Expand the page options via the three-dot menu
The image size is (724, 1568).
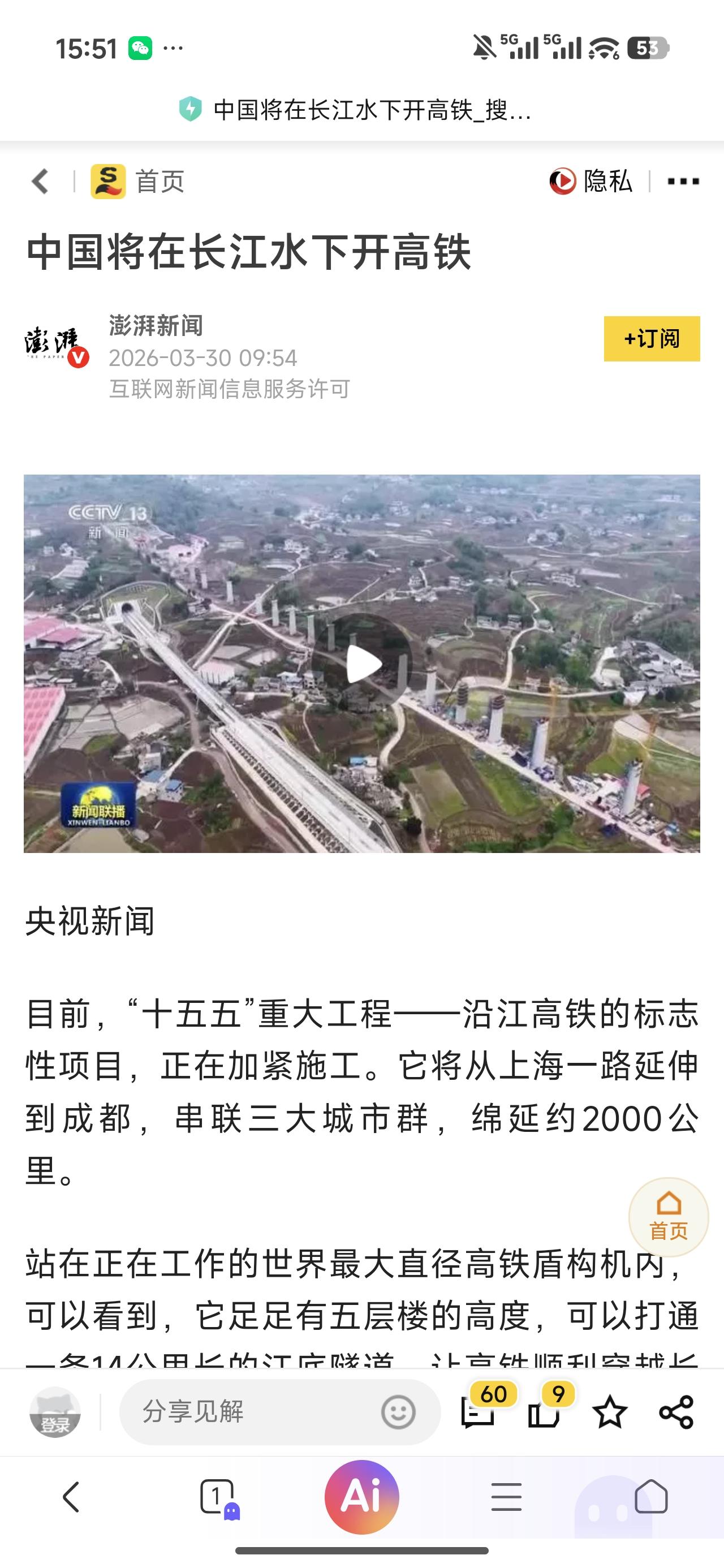(x=683, y=180)
